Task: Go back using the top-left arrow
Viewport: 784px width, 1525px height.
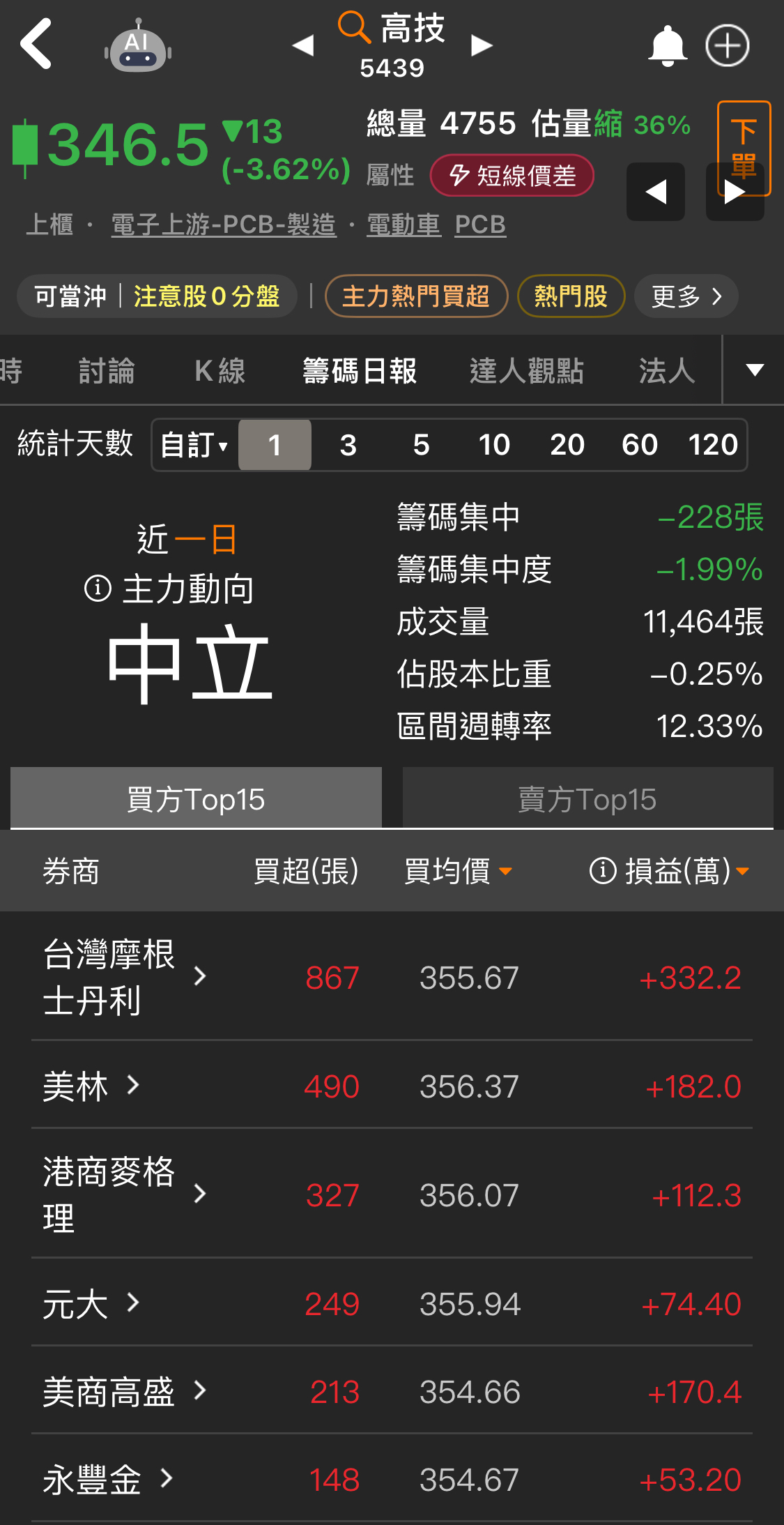Action: click(x=36, y=44)
